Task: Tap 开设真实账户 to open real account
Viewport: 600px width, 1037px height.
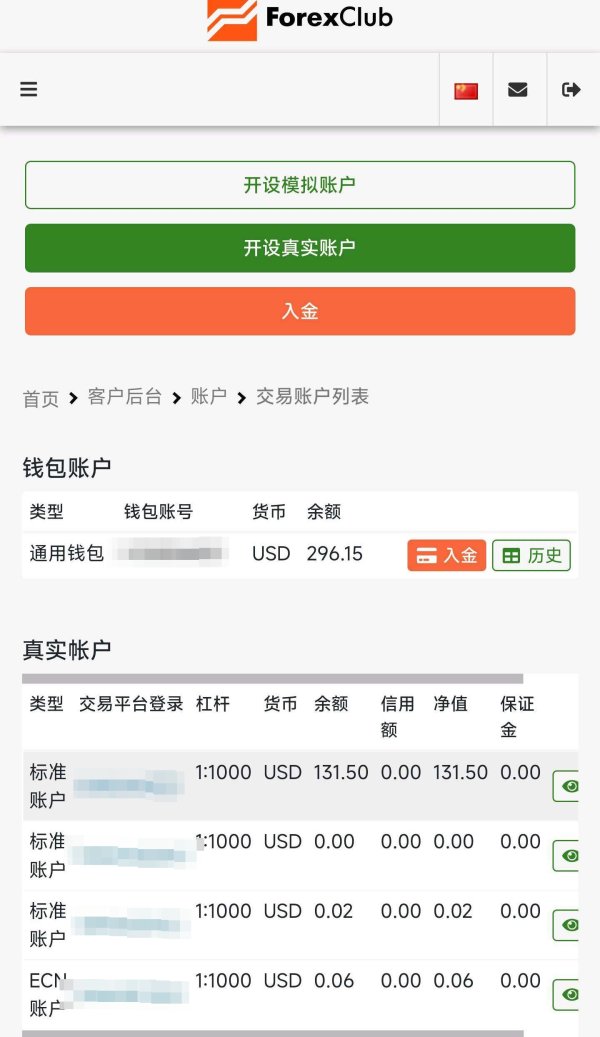Action: coord(300,248)
